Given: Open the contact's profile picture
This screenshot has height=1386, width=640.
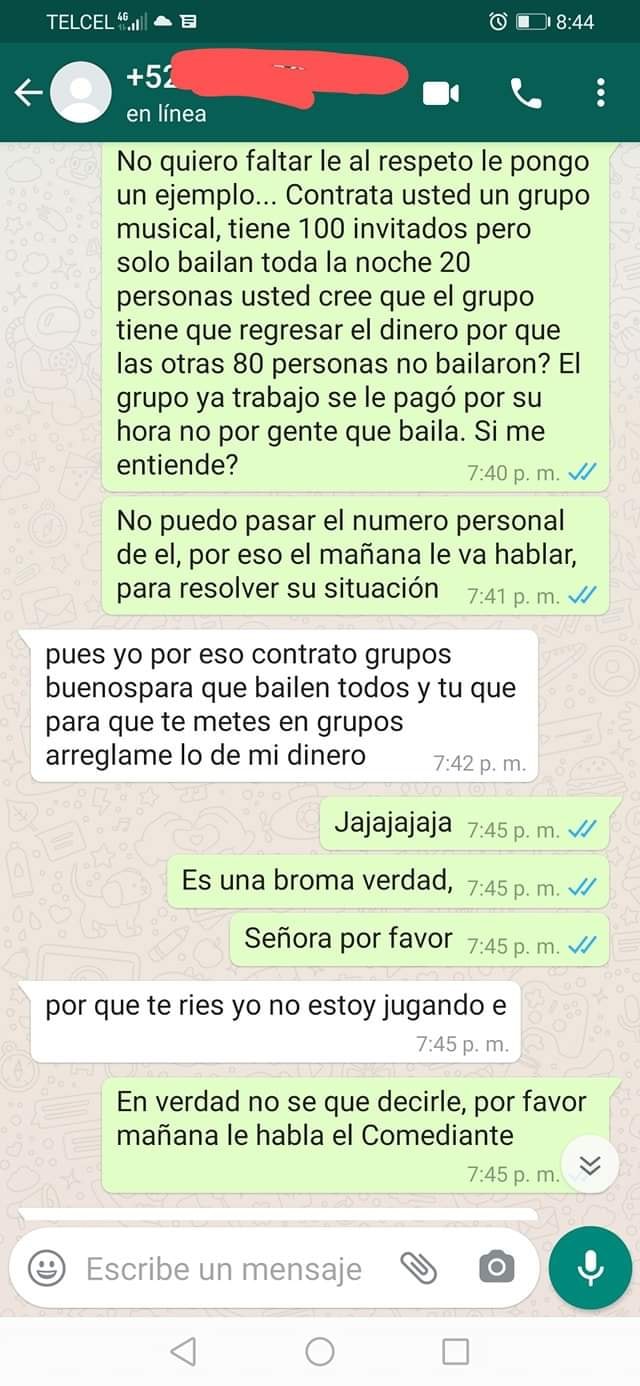Looking at the screenshot, I should (x=82, y=93).
